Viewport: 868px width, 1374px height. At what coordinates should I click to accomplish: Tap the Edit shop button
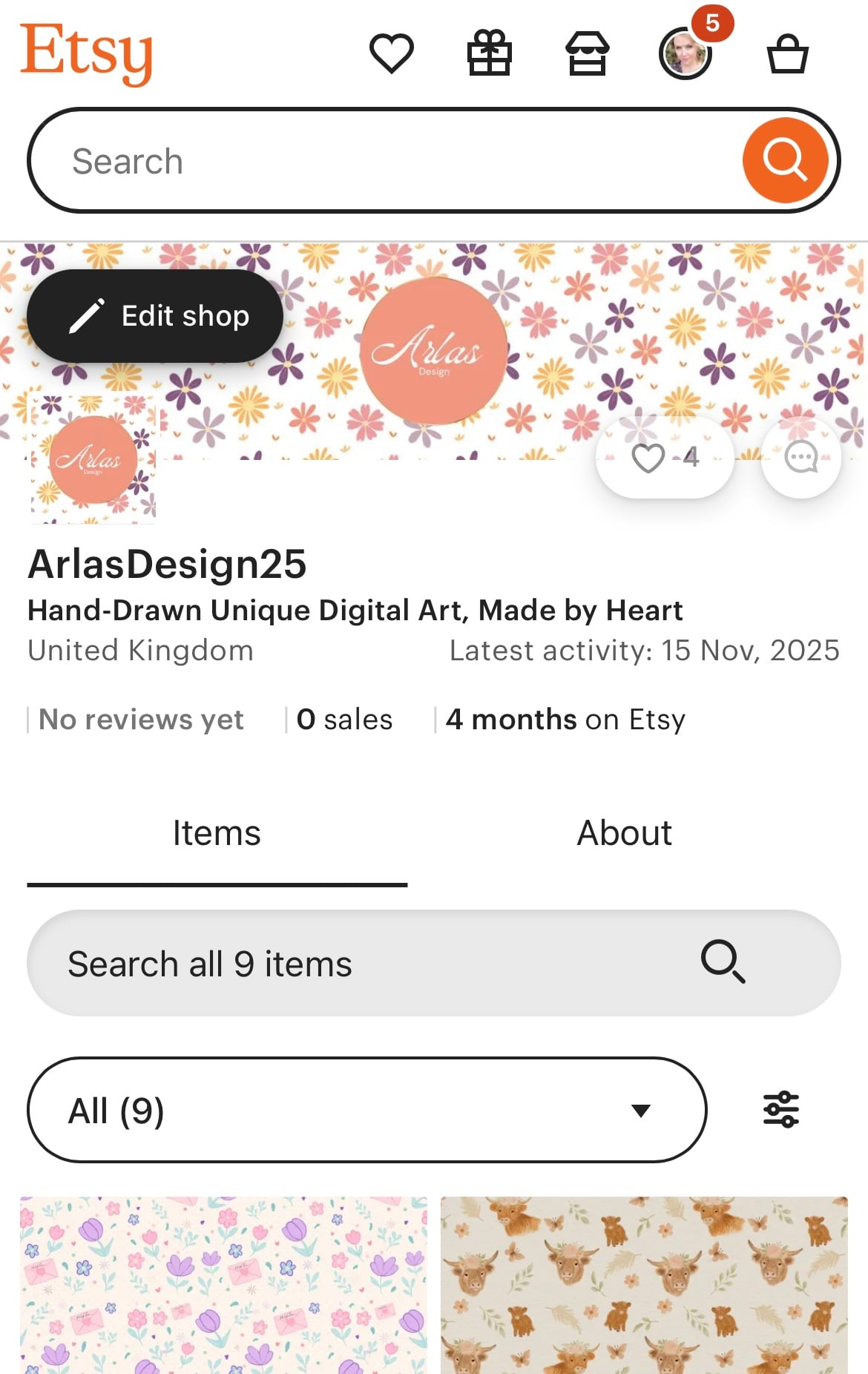(x=155, y=316)
